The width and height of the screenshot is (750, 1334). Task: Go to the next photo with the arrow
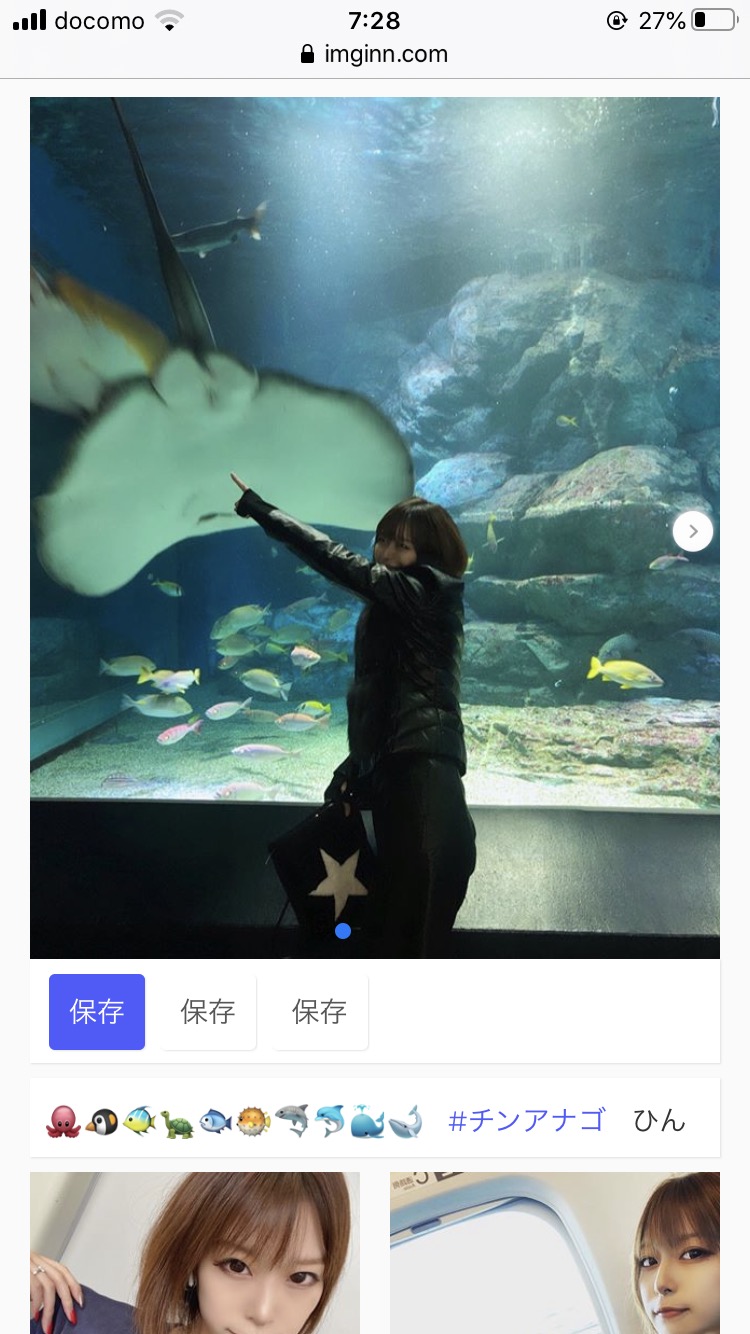[693, 531]
